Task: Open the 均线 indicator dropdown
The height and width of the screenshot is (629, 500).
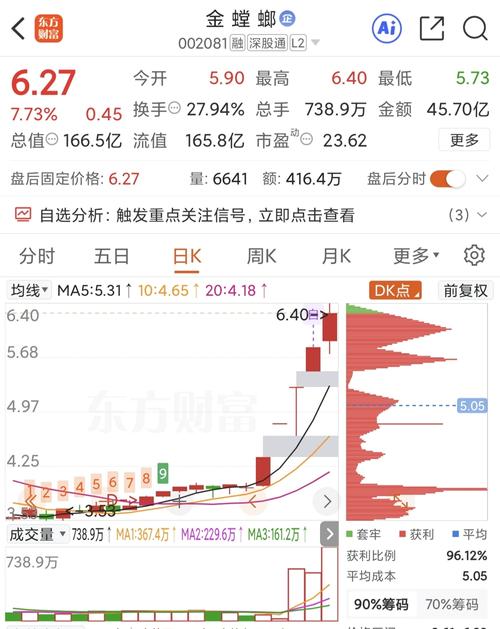Action: point(29,290)
